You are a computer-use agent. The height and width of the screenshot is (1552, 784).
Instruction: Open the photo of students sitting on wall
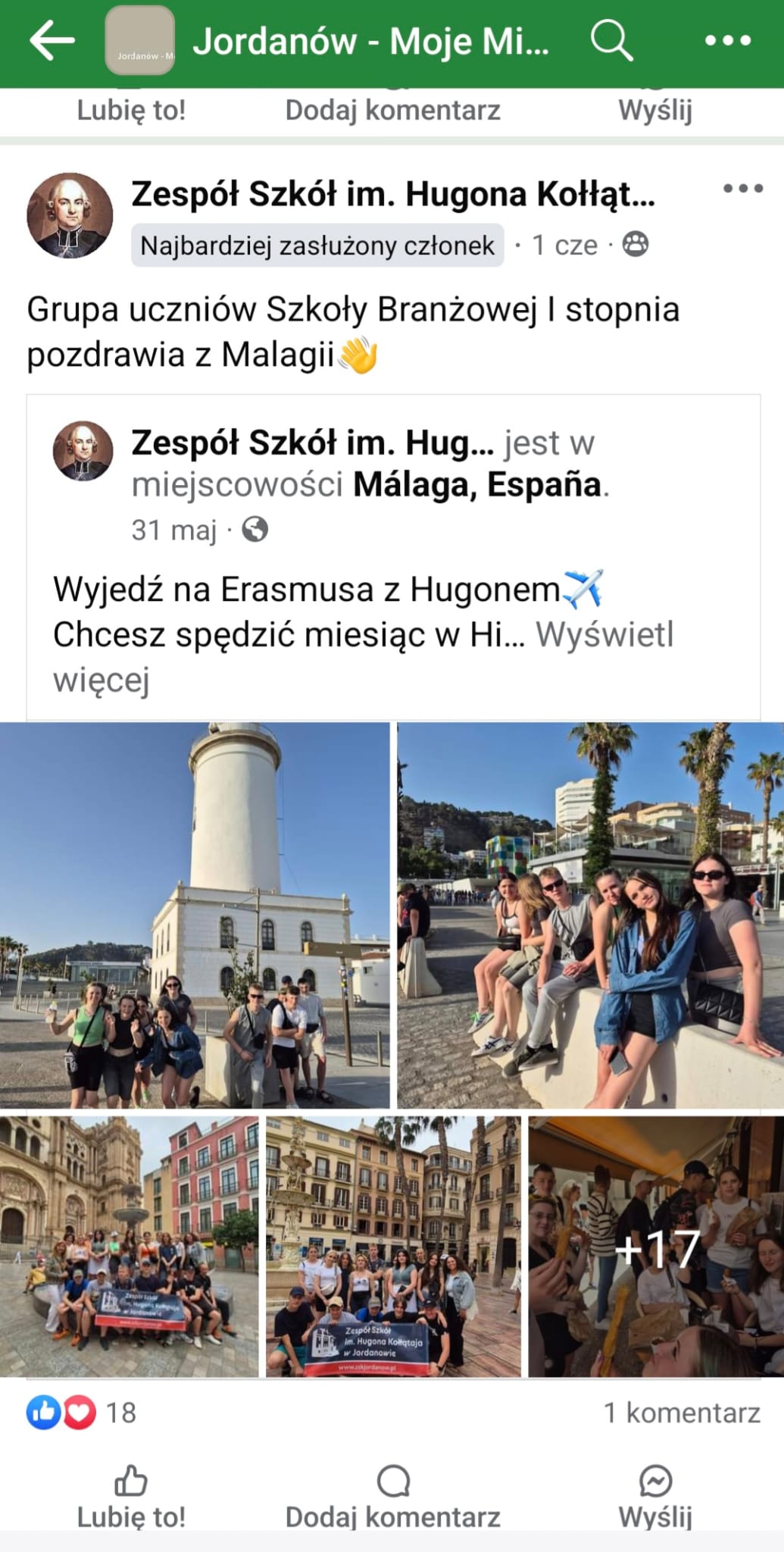(591, 915)
